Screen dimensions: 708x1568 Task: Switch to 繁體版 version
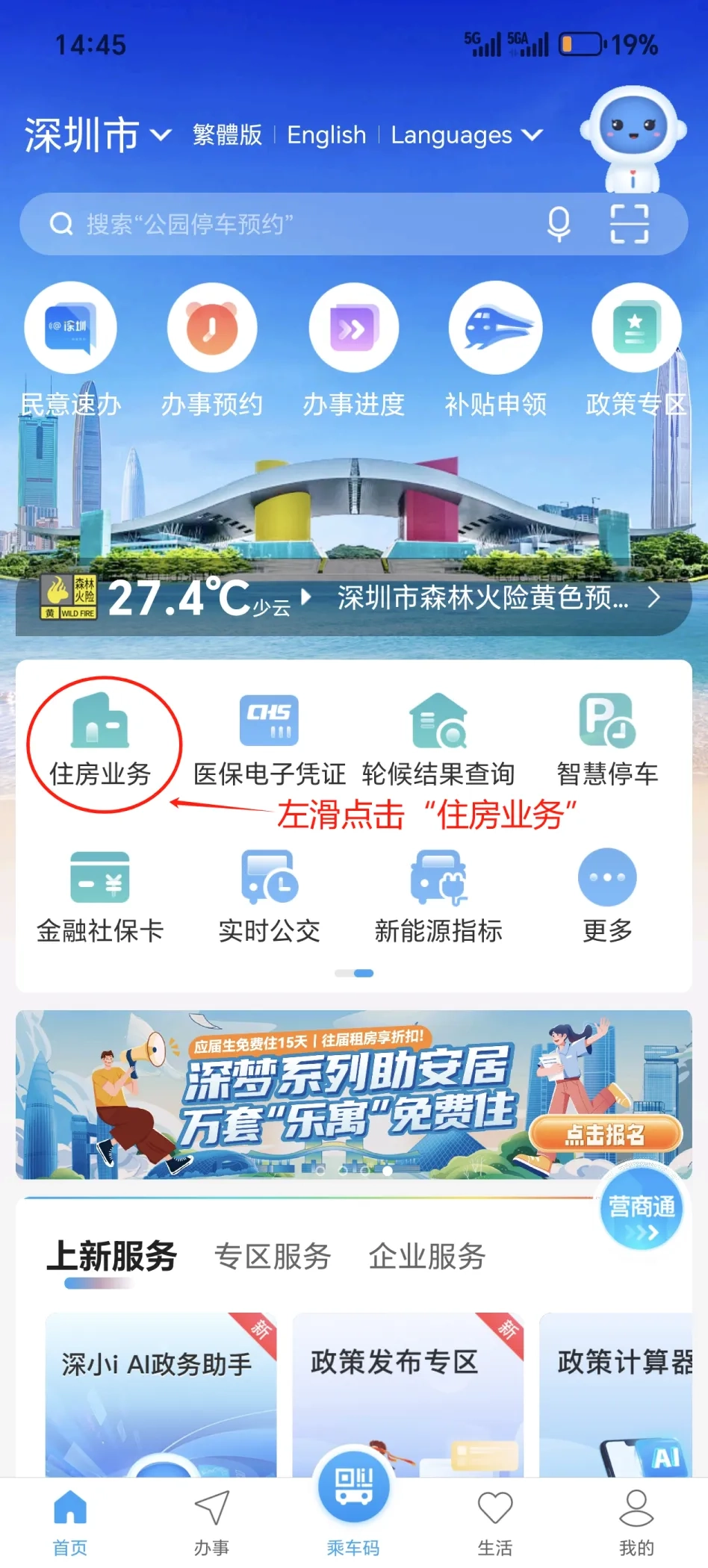coord(227,135)
